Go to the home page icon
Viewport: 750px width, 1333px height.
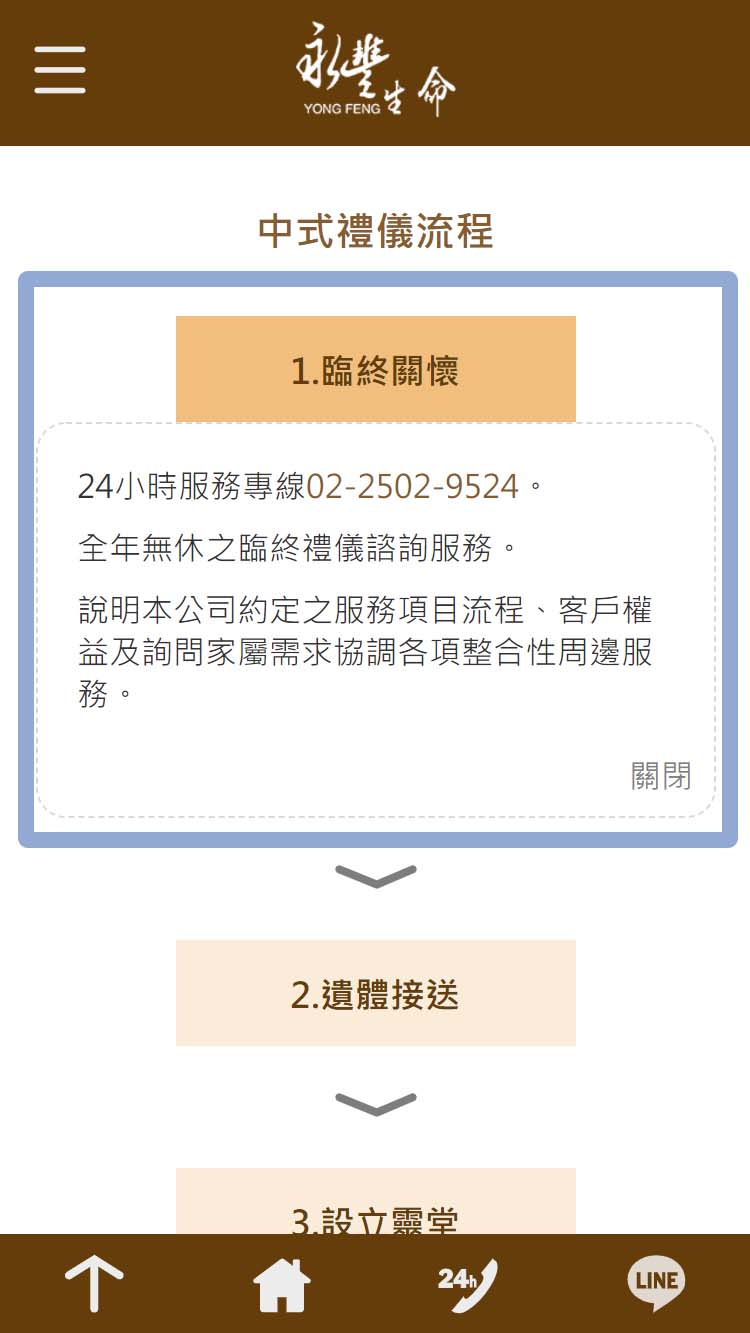282,1284
